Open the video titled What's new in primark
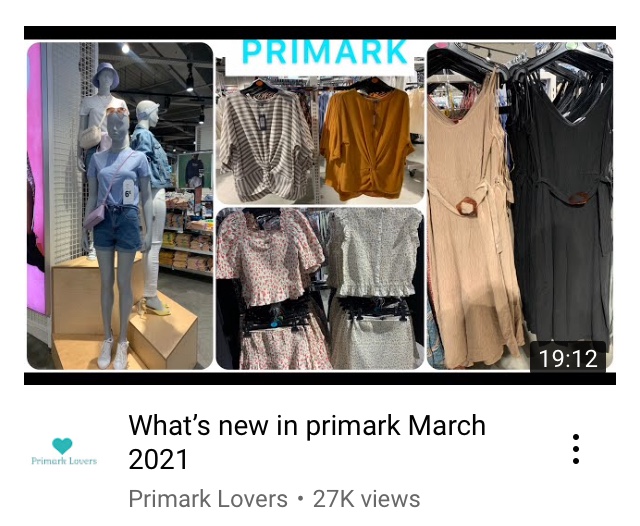The height and width of the screenshot is (526, 640). (307, 442)
